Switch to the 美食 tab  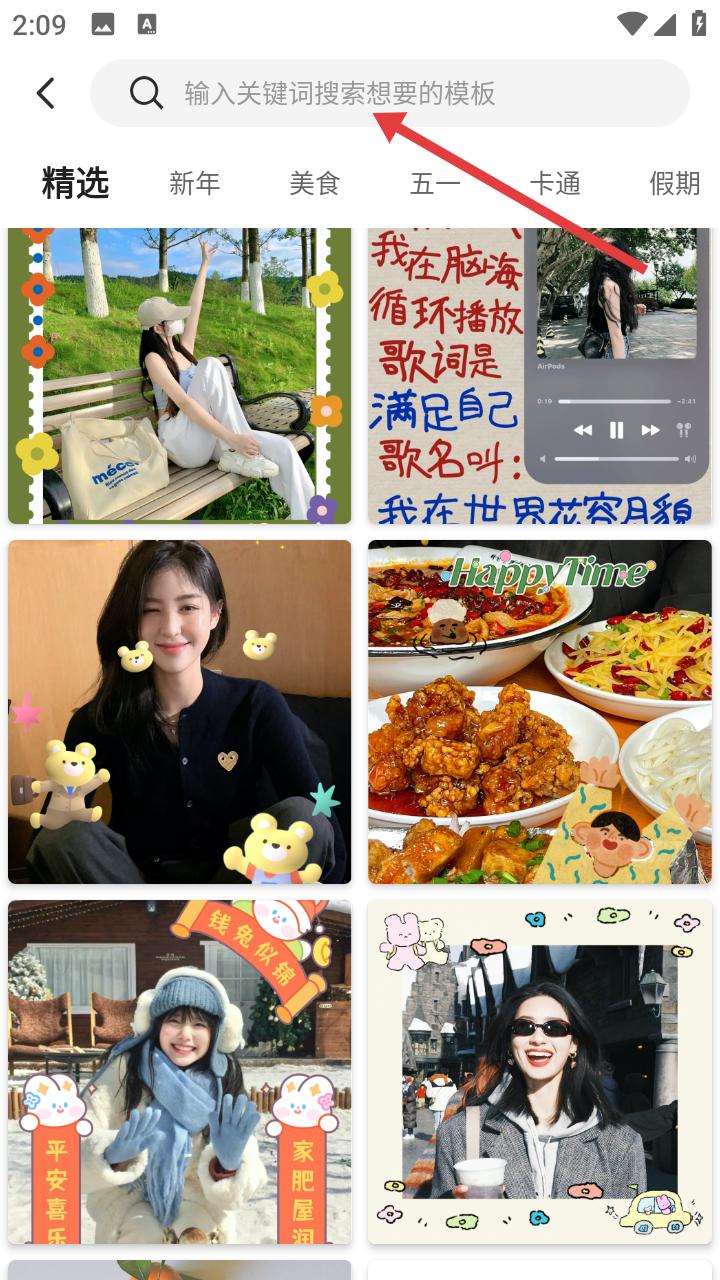coord(315,183)
